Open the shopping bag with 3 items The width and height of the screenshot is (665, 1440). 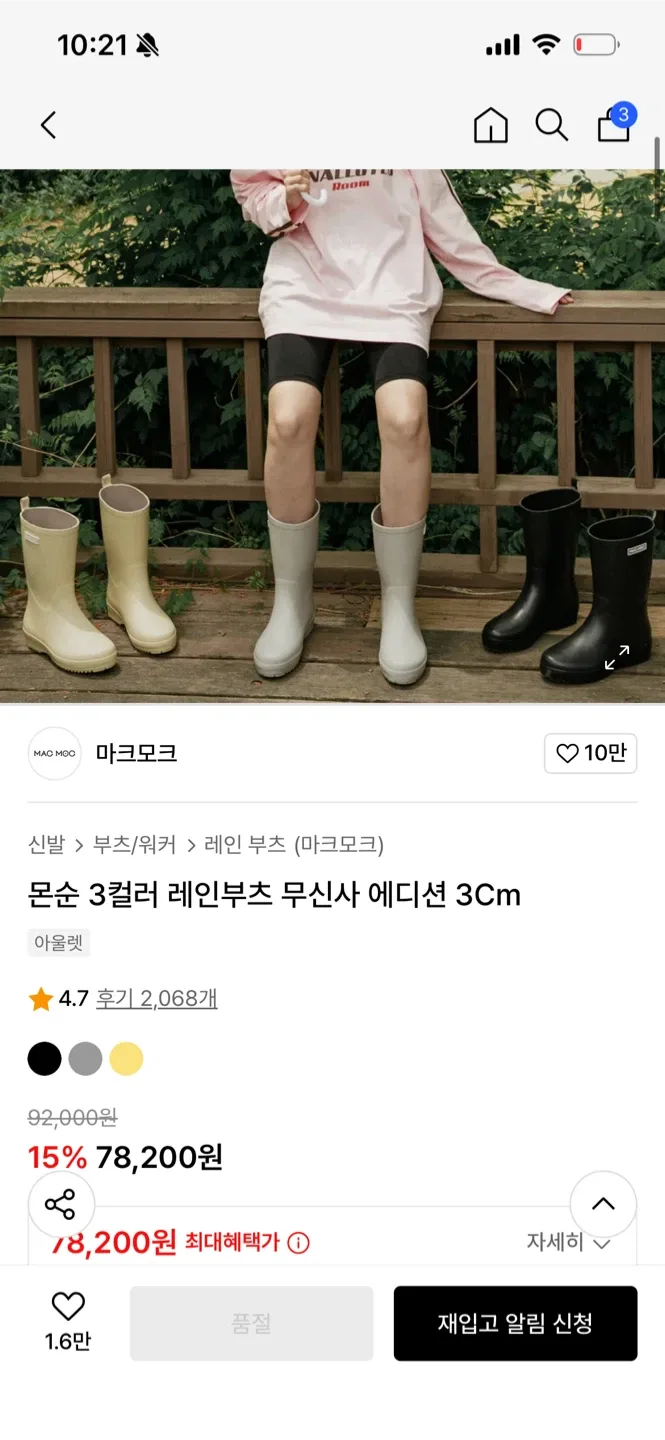tap(613, 125)
